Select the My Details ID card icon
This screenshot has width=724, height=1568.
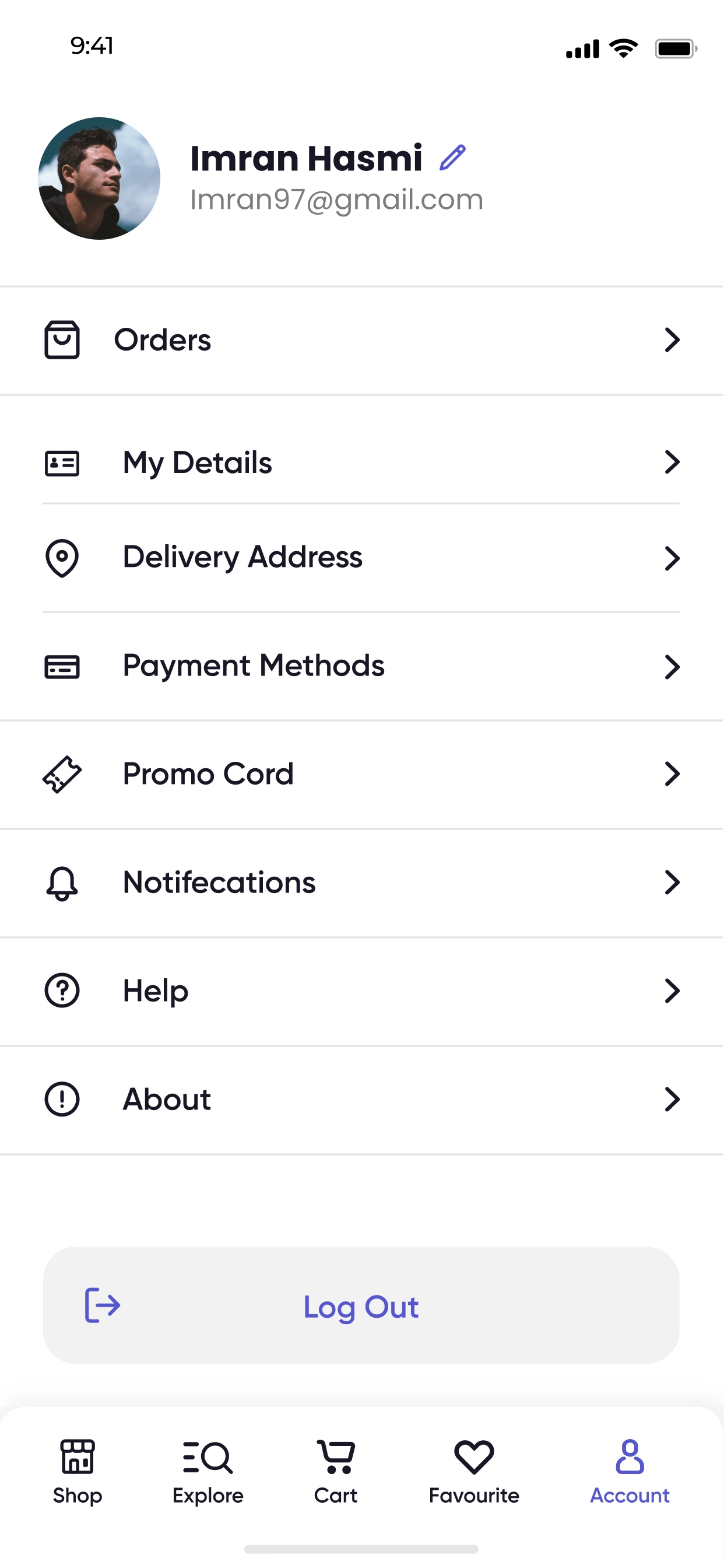coord(61,463)
